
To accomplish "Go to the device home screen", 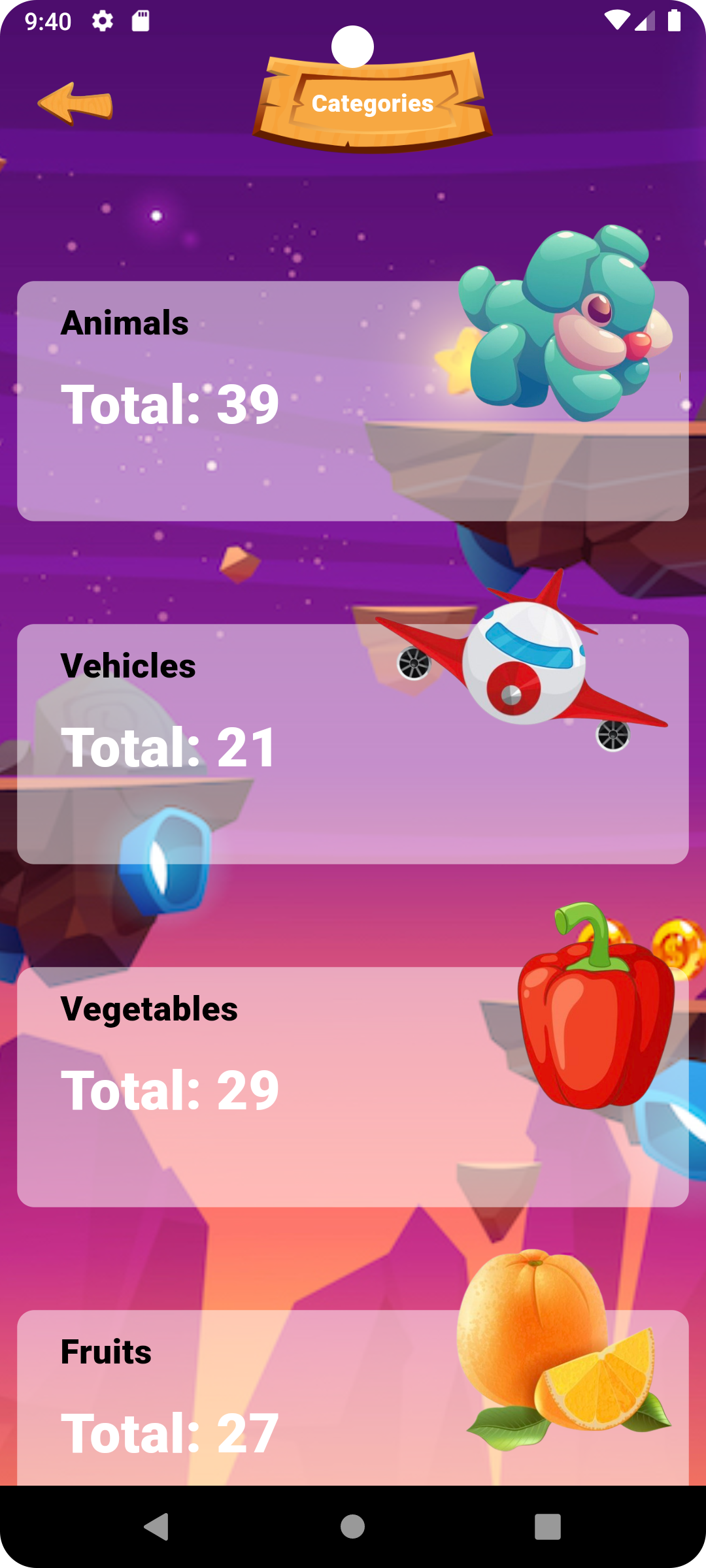I will point(353,1527).
